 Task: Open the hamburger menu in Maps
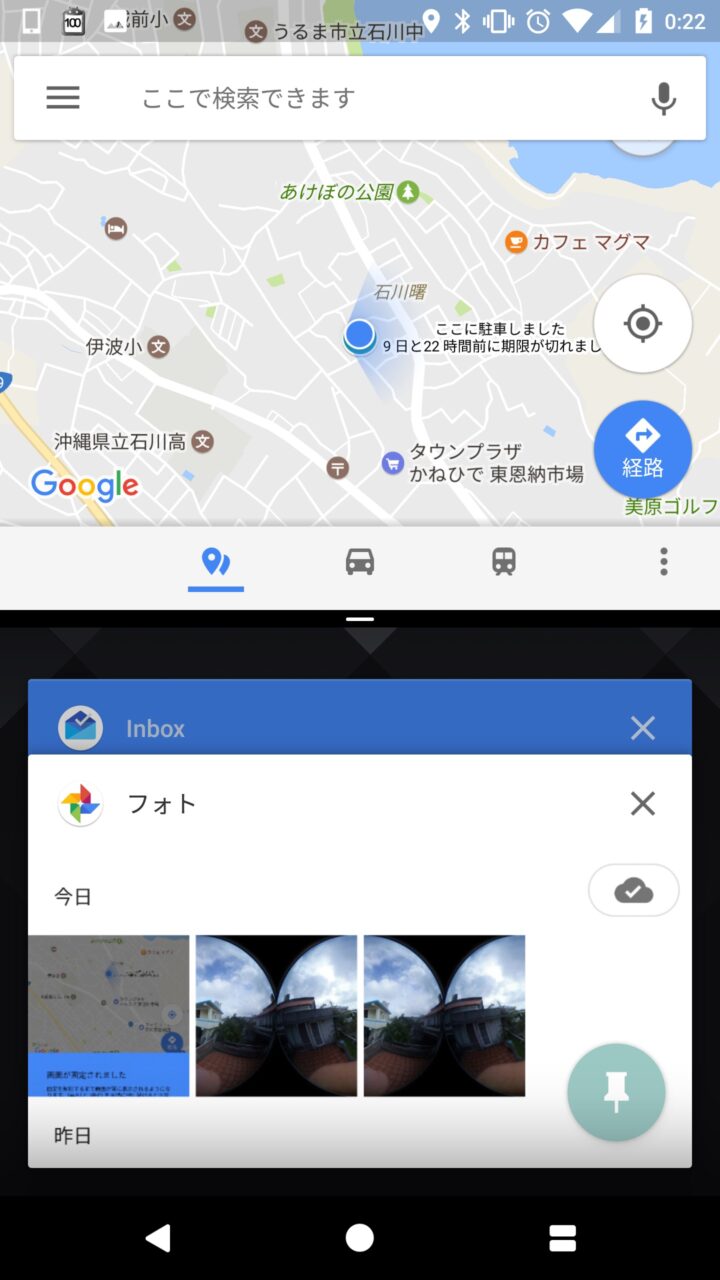(63, 97)
